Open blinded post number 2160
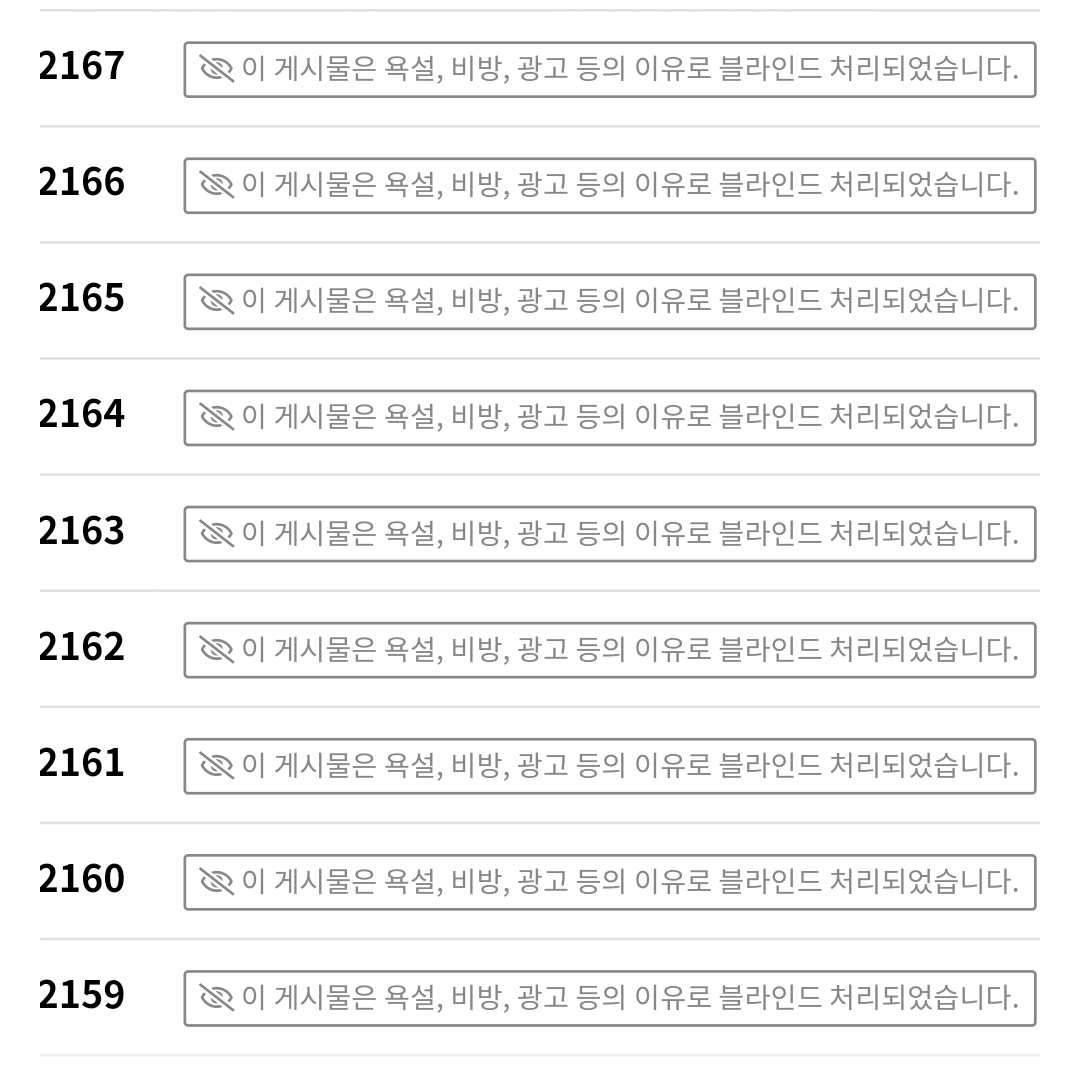Screen dimensions: 1080x1067 pos(609,881)
